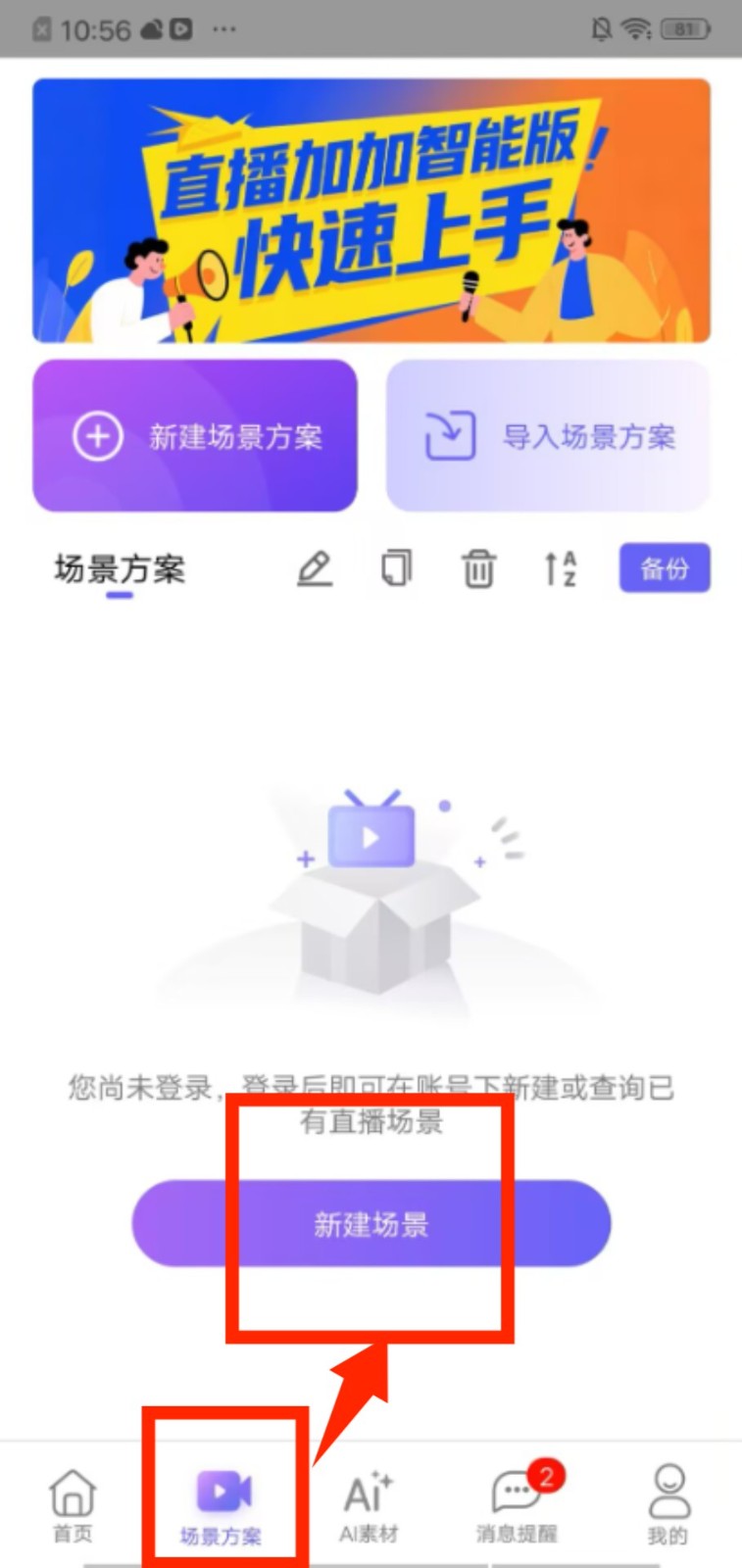Screen dimensions: 742x1568
Task: Switch to the 场景方案 bottom tab
Action: [222, 1506]
